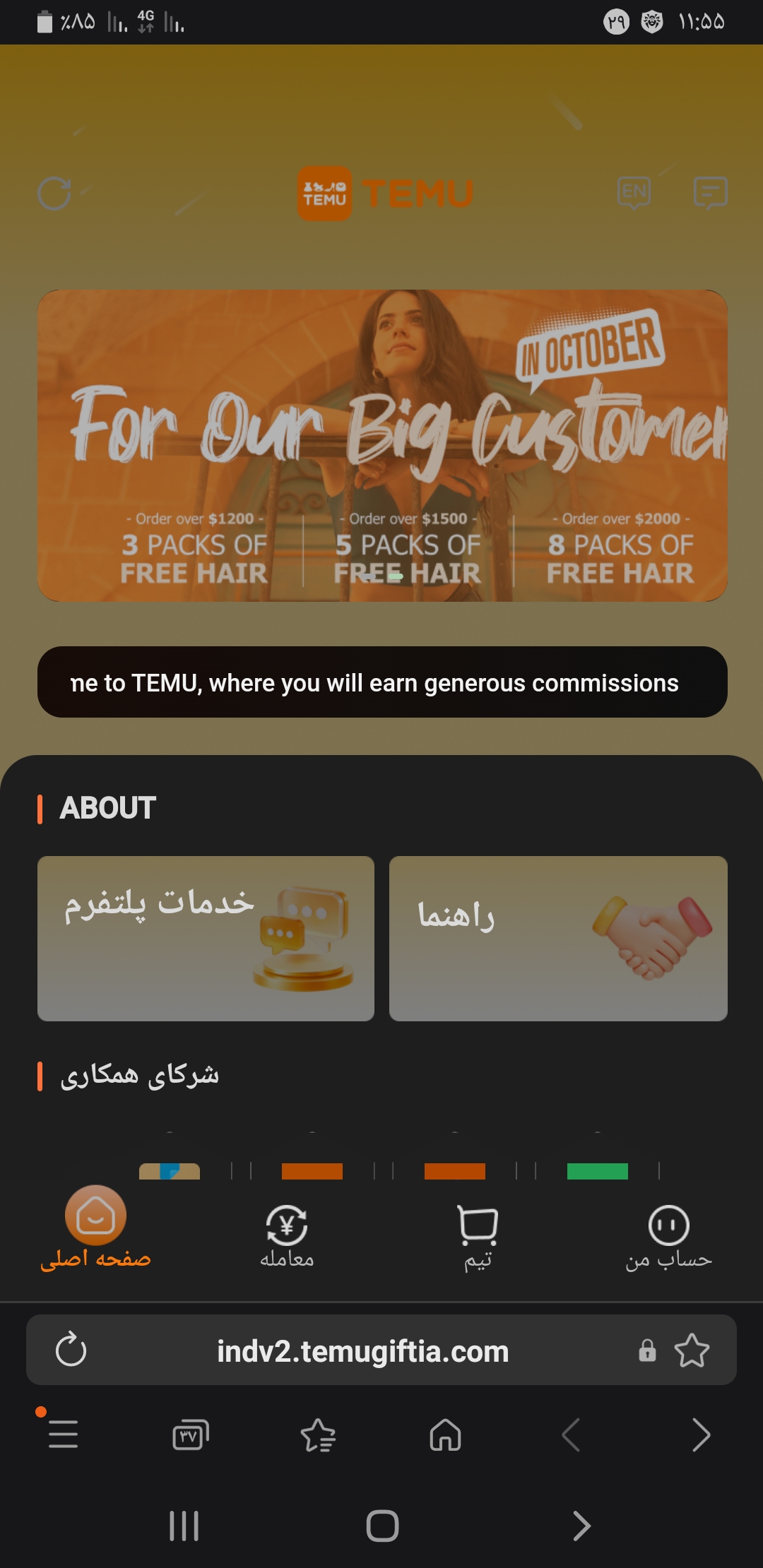The width and height of the screenshot is (763, 1568).
Task: Tap the refresh icon beside the TEMU logo
Action: pos(54,194)
